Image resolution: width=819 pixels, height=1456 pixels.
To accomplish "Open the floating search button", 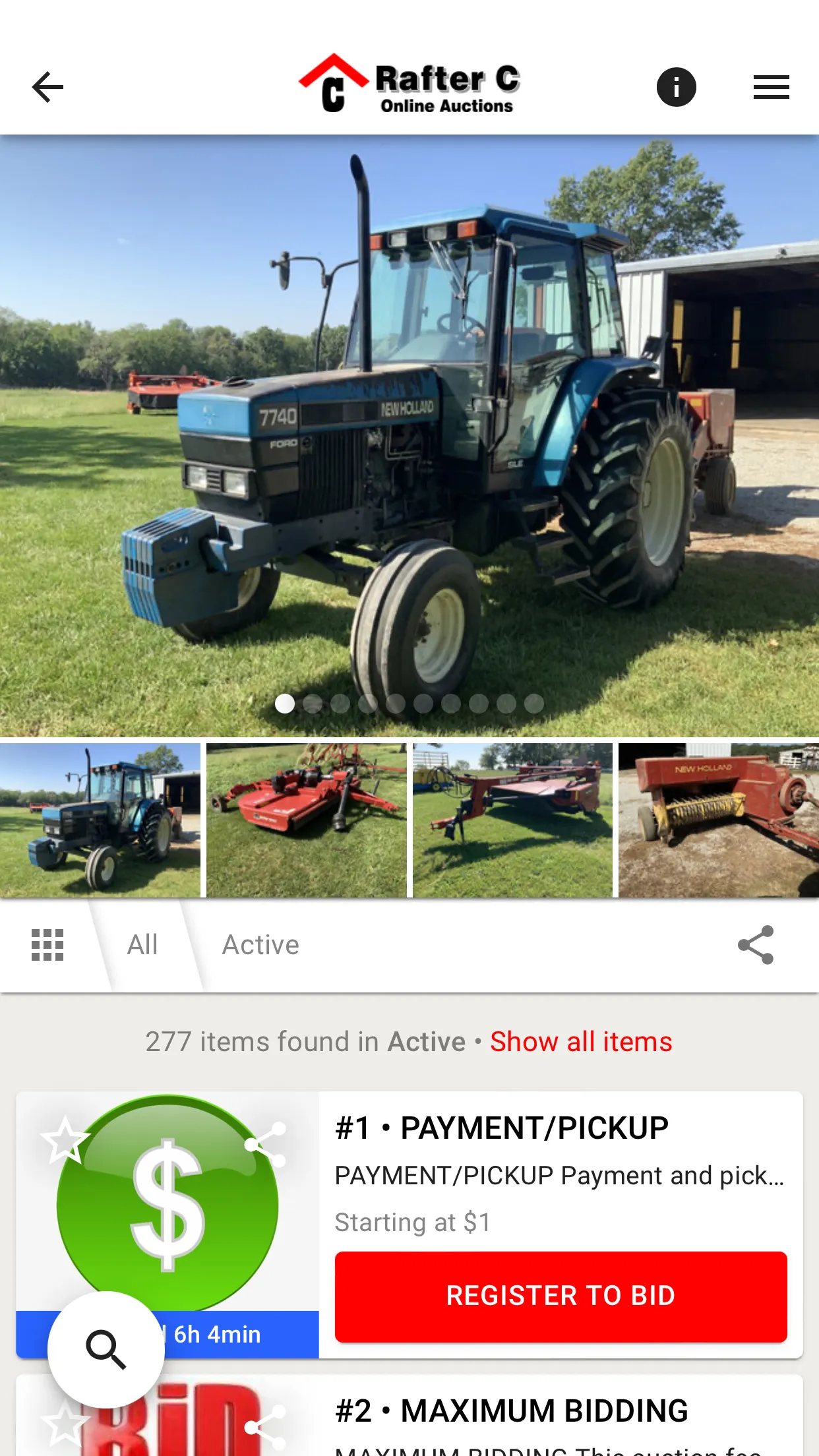I will [106, 1349].
